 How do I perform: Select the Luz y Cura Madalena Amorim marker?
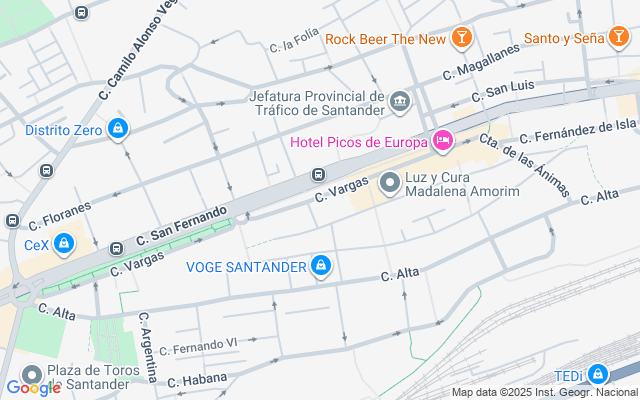tap(390, 182)
